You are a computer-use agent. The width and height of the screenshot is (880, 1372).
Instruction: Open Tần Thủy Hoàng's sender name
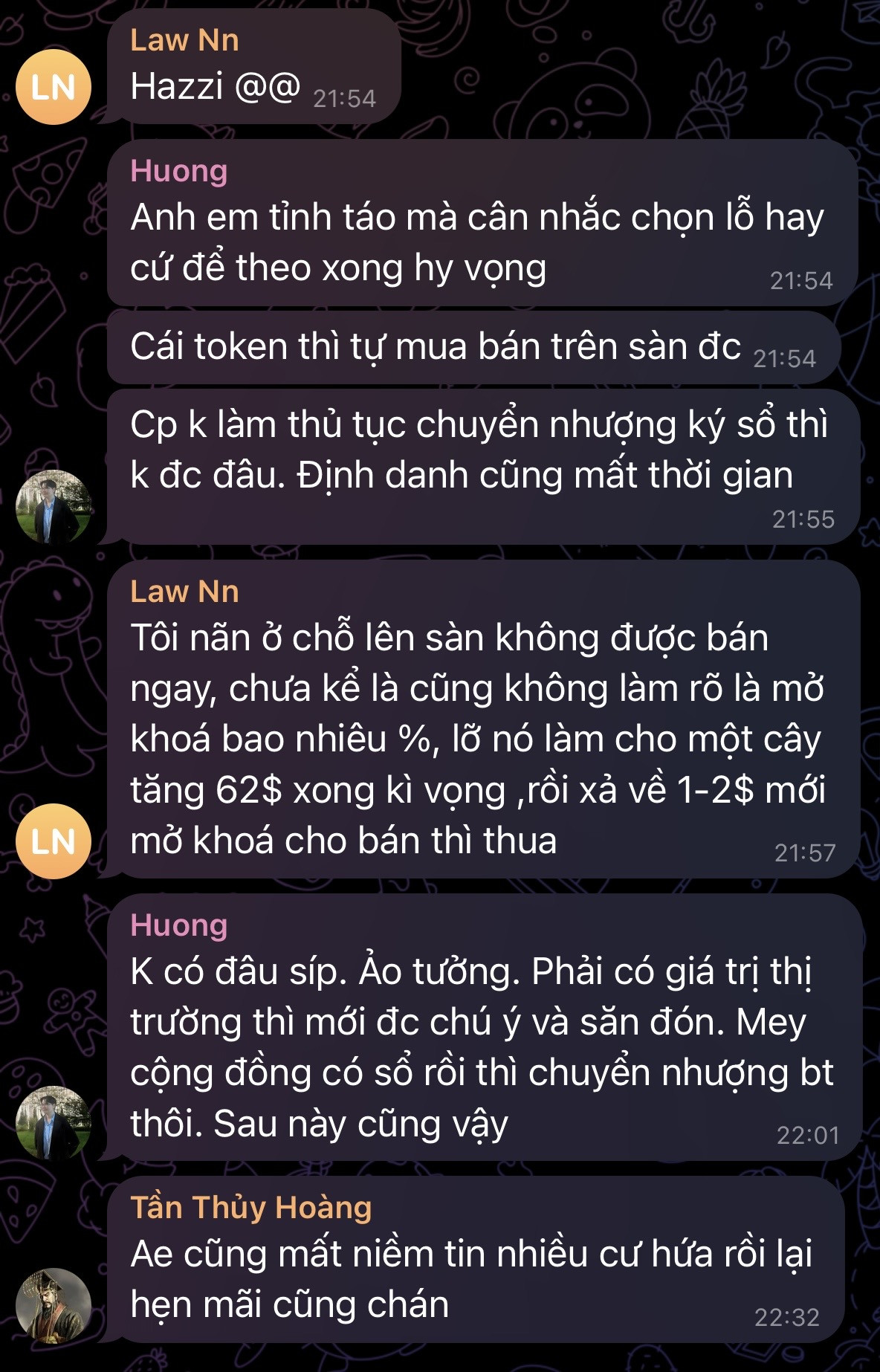pos(251,1208)
